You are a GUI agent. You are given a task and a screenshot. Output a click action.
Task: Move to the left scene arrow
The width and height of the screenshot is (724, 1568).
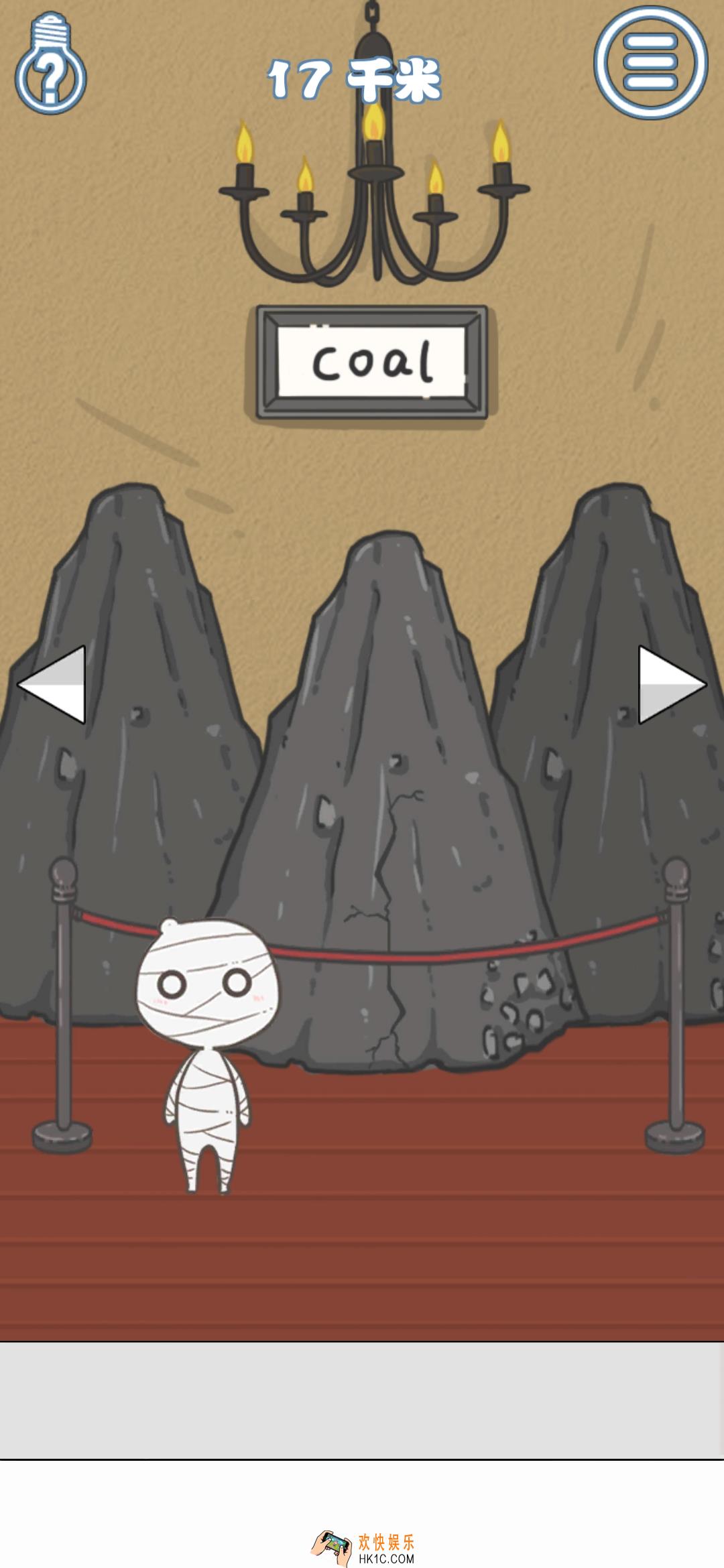(52, 684)
